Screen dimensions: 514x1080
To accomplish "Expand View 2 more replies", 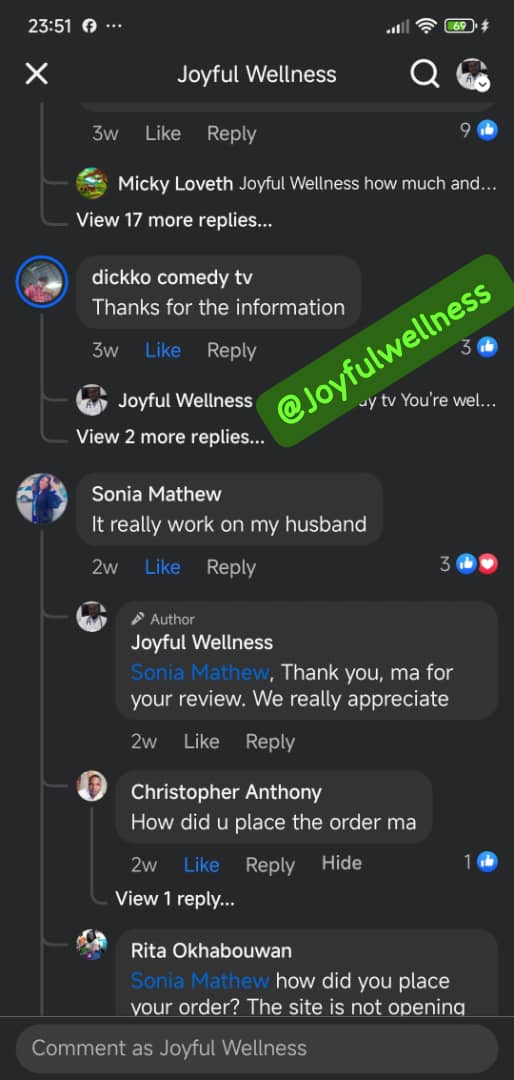I will [170, 437].
